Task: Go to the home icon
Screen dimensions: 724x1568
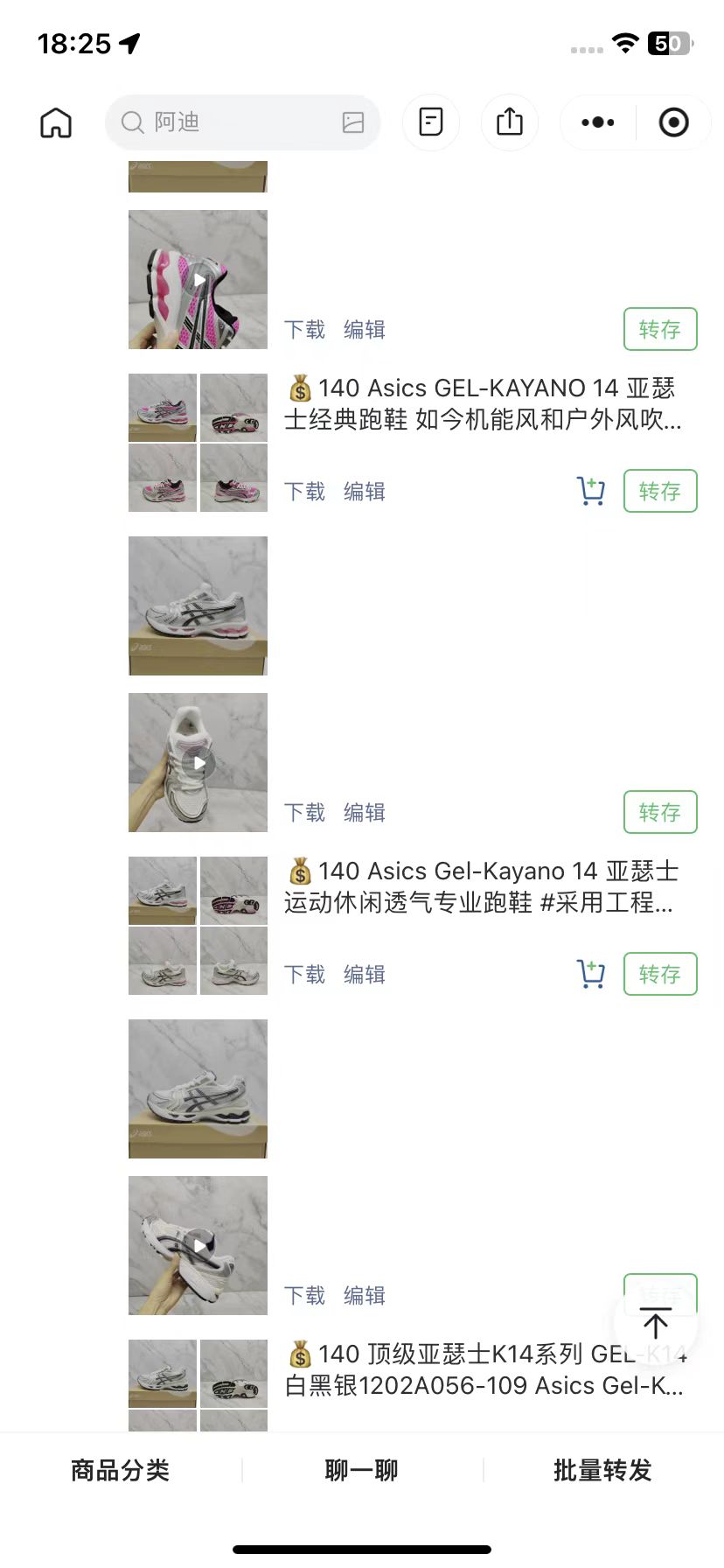Action: [x=56, y=122]
